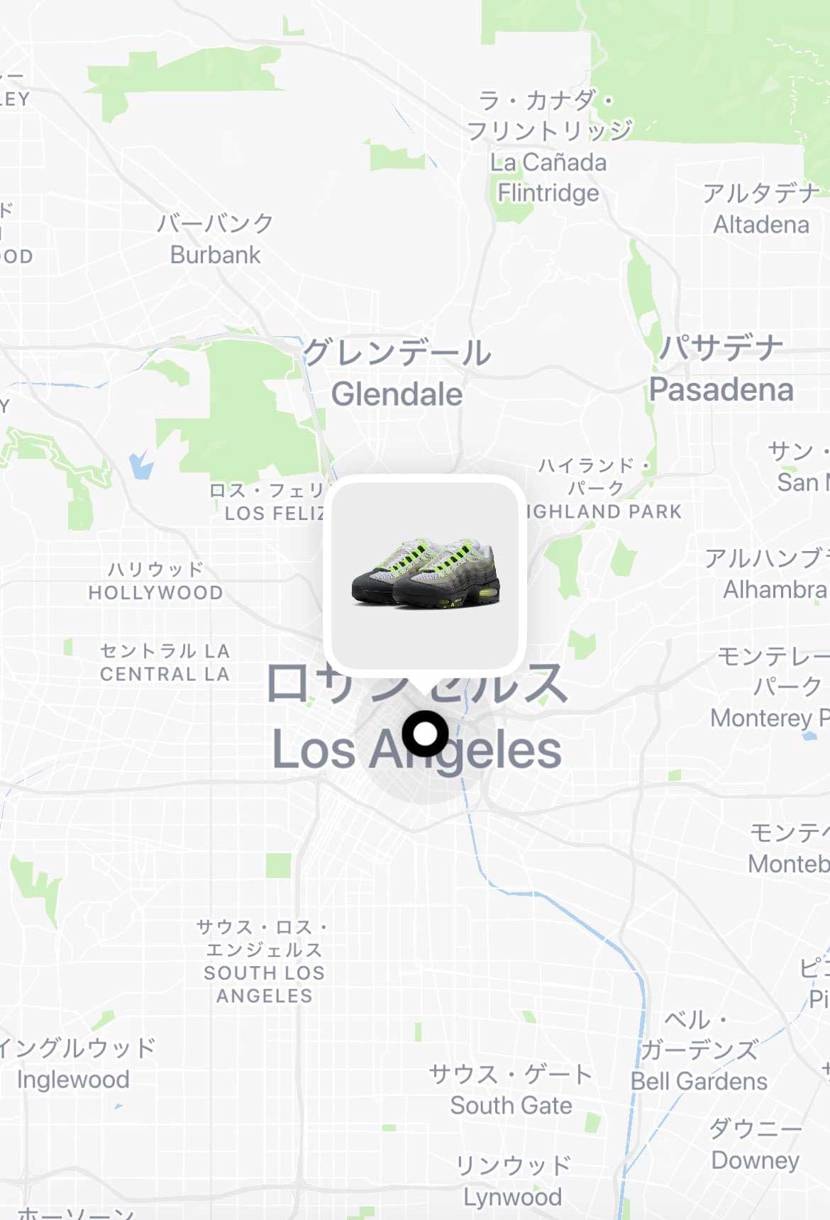
Task: Tap the Air Max 95 product image callout
Action: [425, 575]
